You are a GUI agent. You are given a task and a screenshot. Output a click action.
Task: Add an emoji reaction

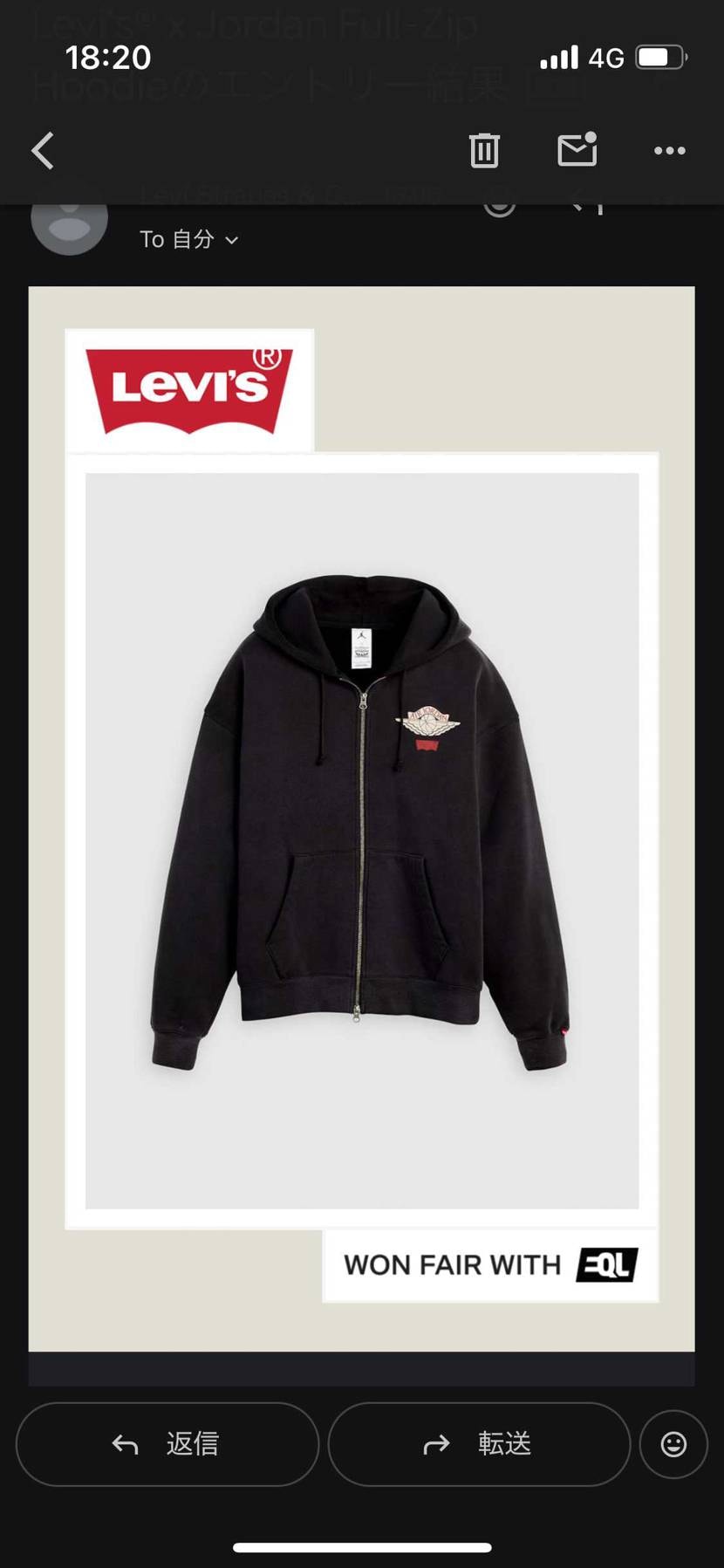click(x=673, y=1444)
